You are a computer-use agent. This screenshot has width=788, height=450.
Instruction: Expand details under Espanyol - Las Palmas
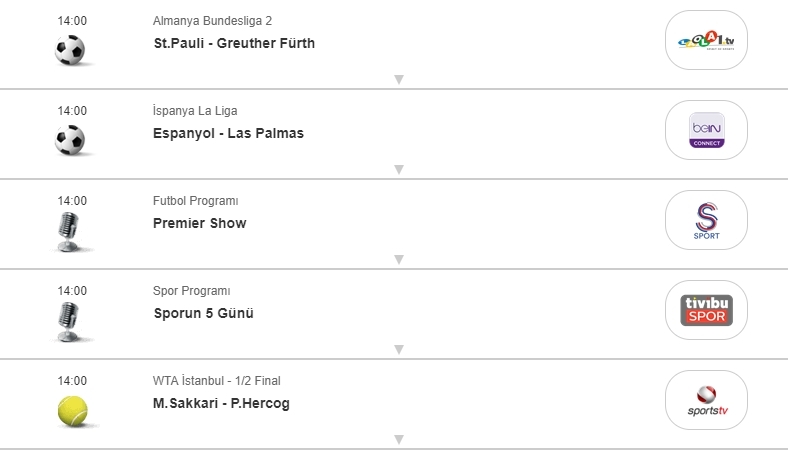(x=398, y=169)
